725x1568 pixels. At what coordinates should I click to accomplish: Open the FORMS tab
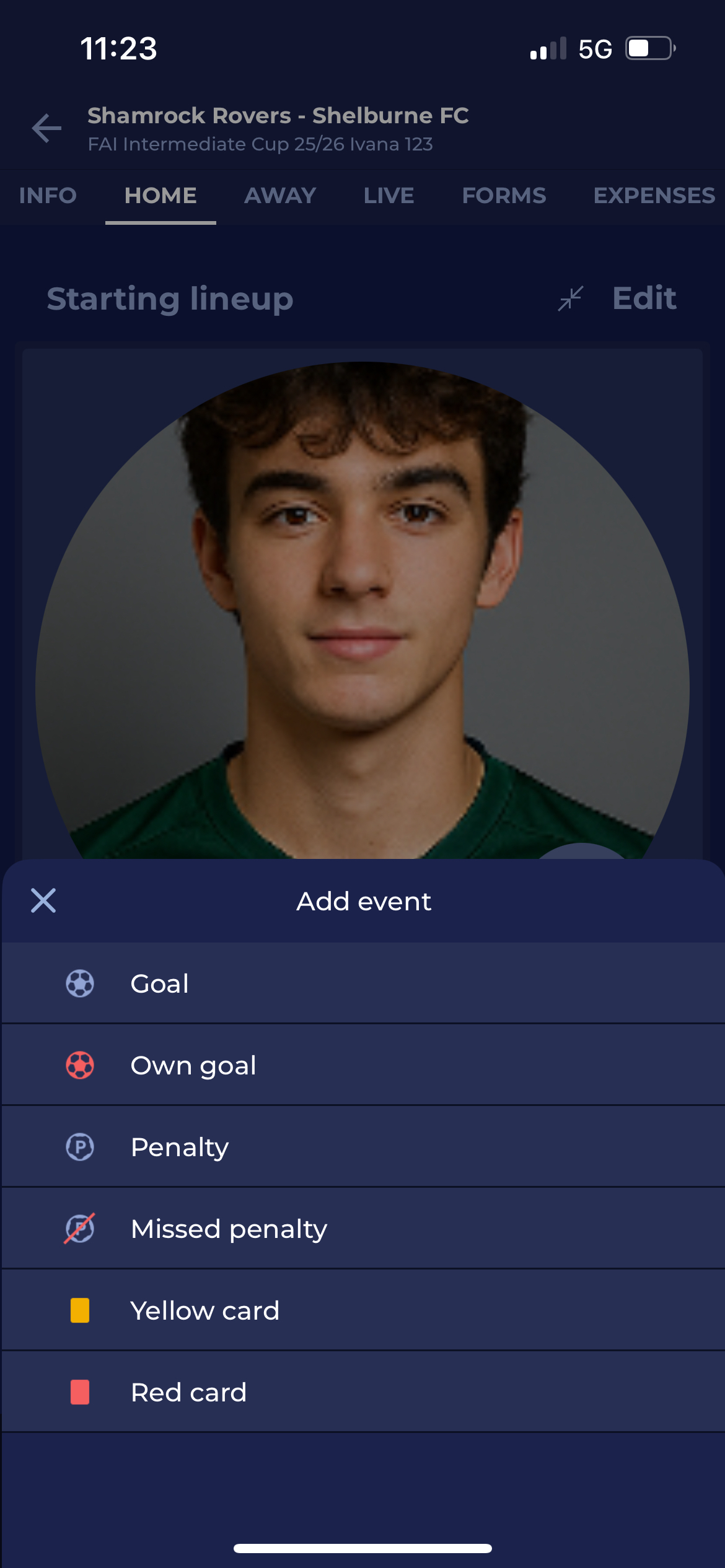tap(504, 196)
